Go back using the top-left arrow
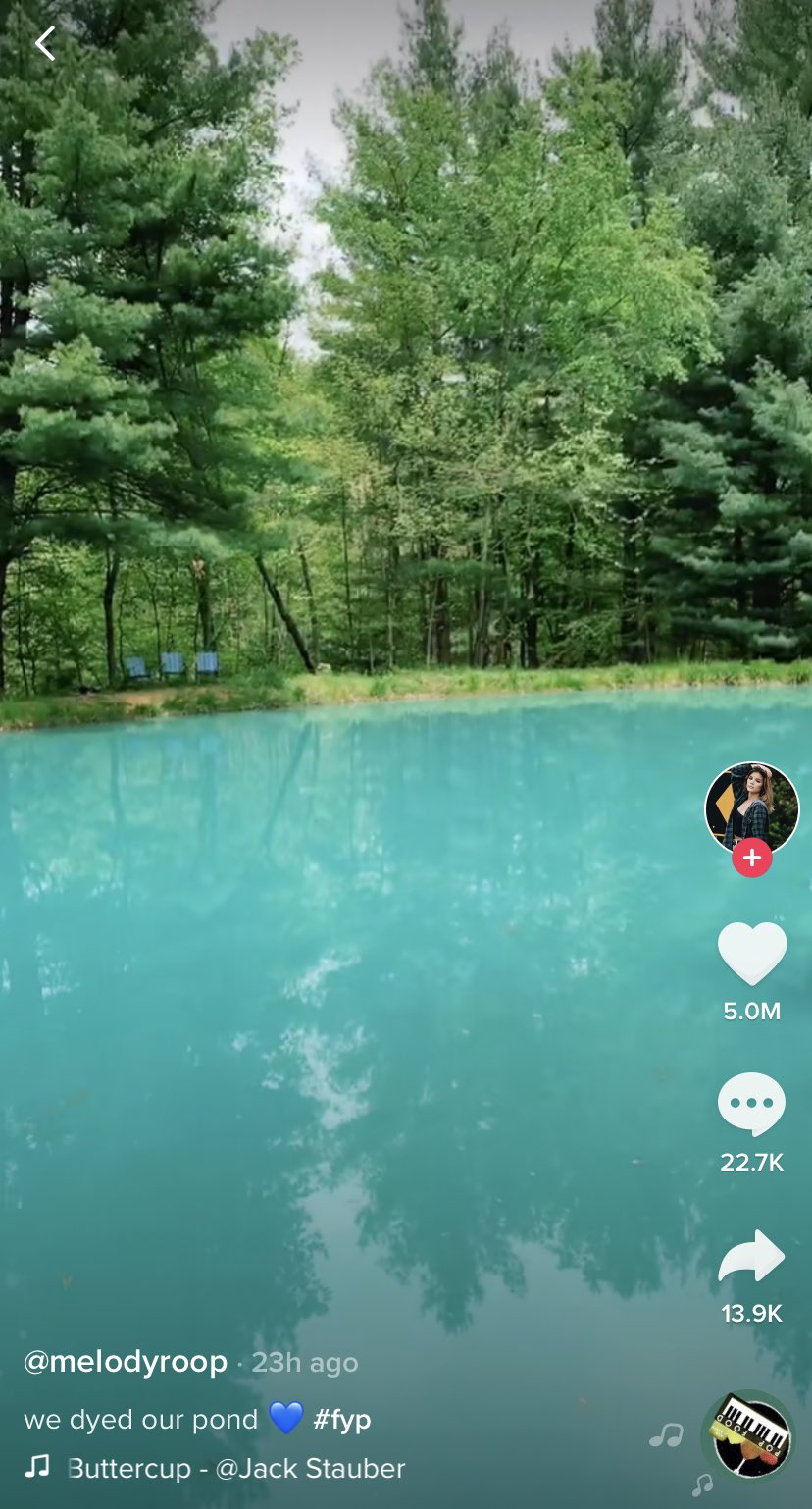This screenshot has width=812, height=1509. coord(45,43)
